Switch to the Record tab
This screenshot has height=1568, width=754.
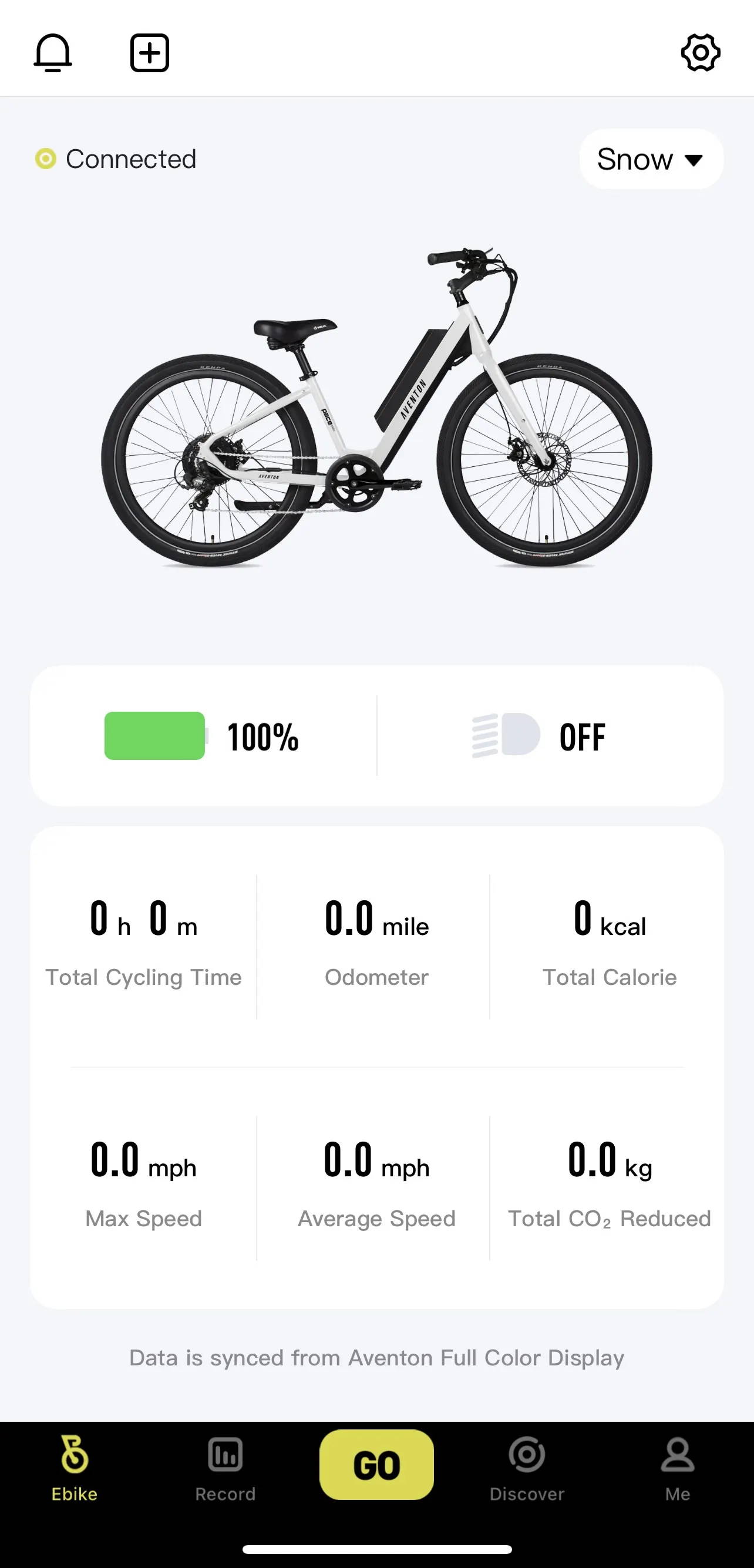225,1469
